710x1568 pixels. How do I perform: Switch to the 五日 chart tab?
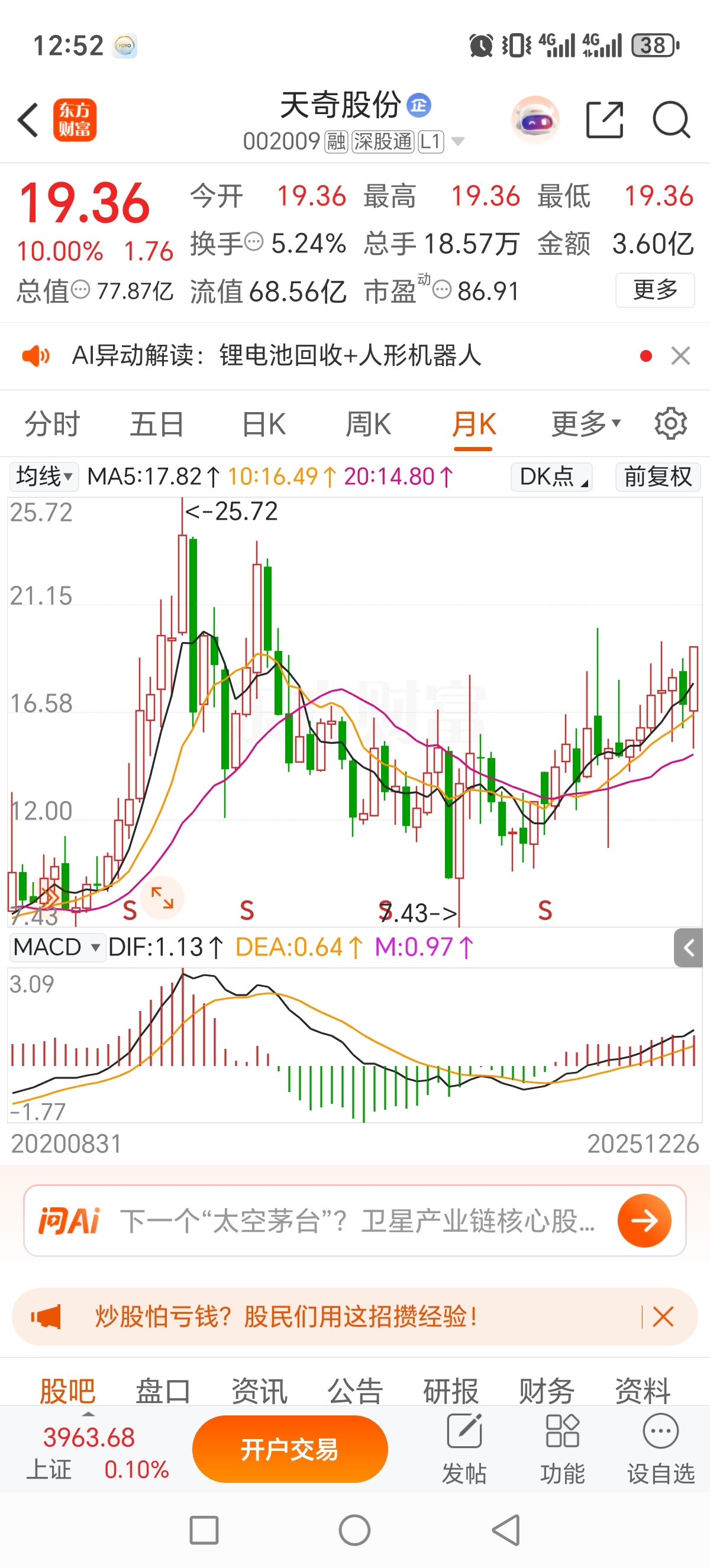[156, 424]
